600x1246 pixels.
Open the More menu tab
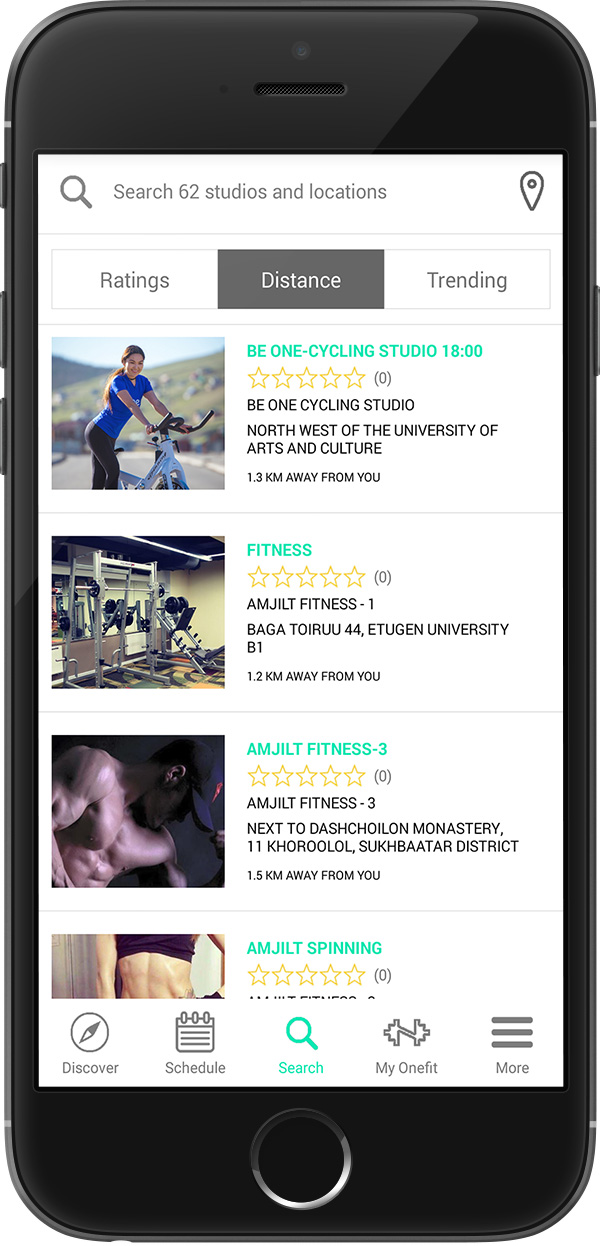click(x=512, y=1045)
